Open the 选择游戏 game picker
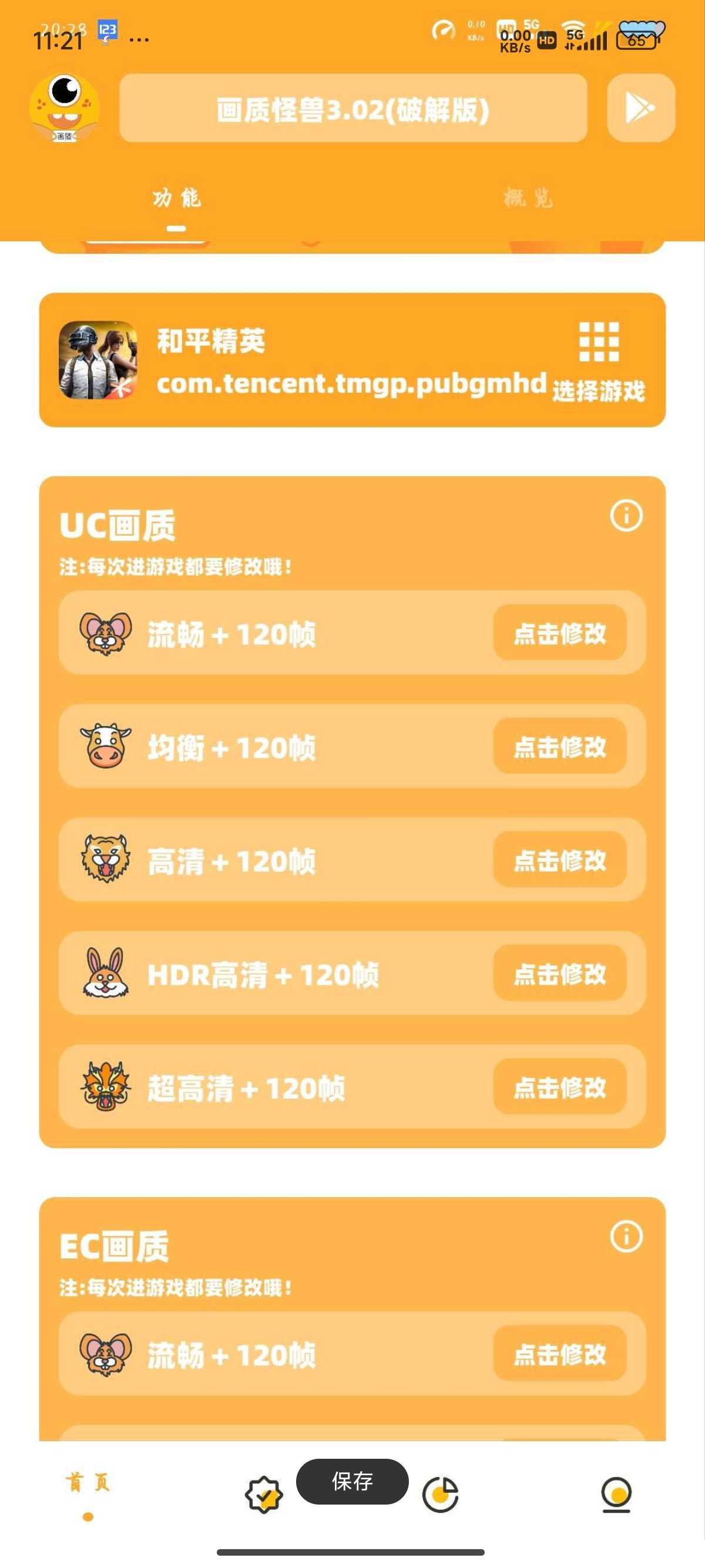Screen dimensions: 705x1568 (599, 362)
